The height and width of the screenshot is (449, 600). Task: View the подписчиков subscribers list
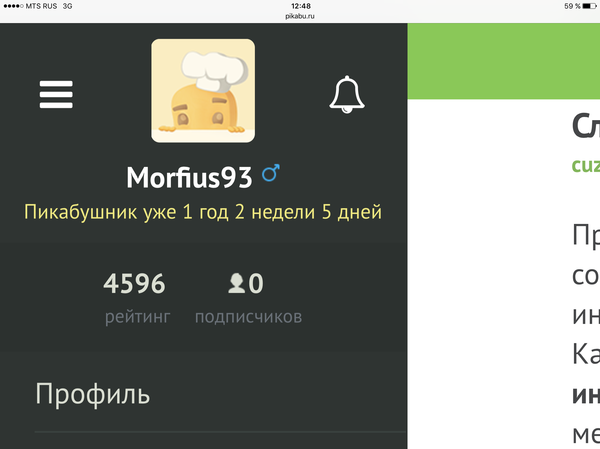tap(248, 297)
